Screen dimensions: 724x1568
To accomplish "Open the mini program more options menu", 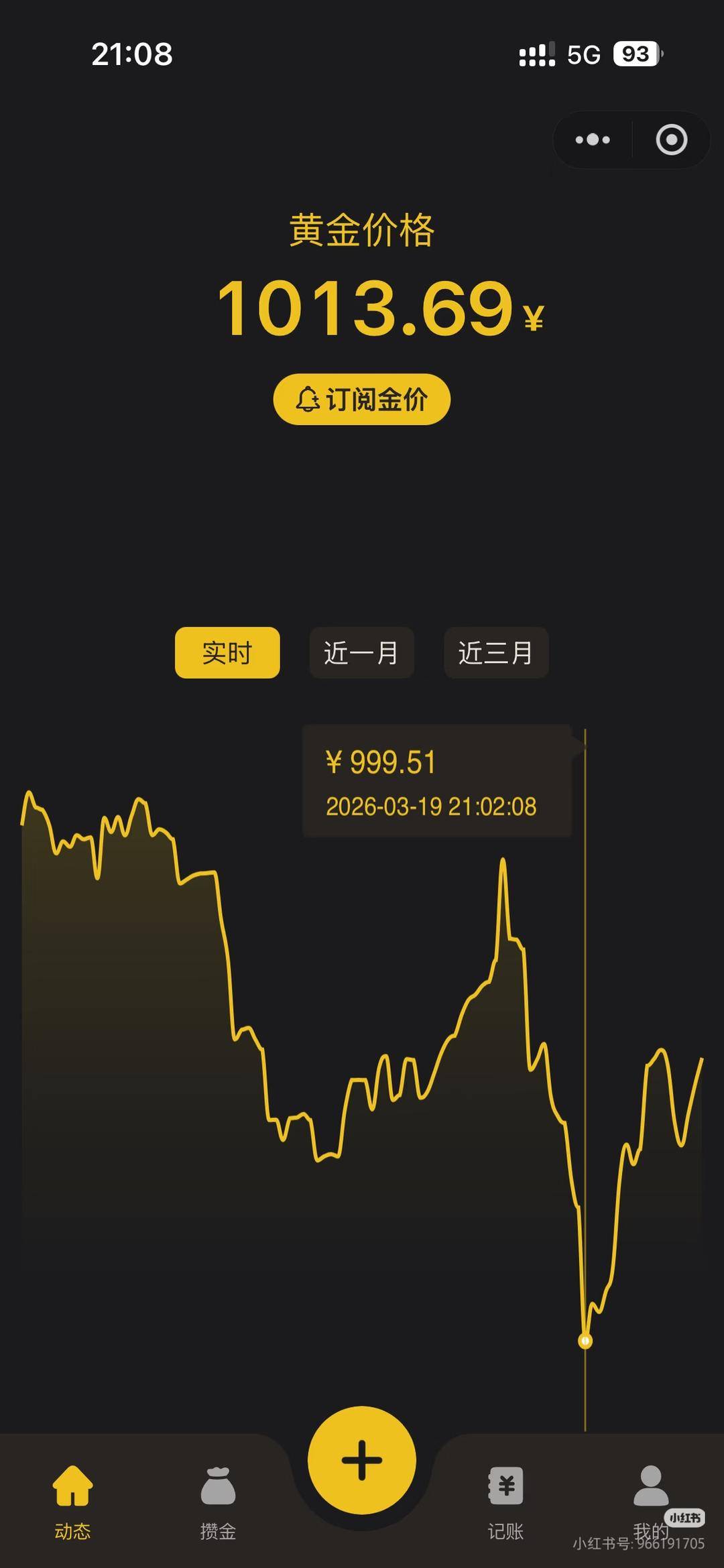I will pos(593,139).
